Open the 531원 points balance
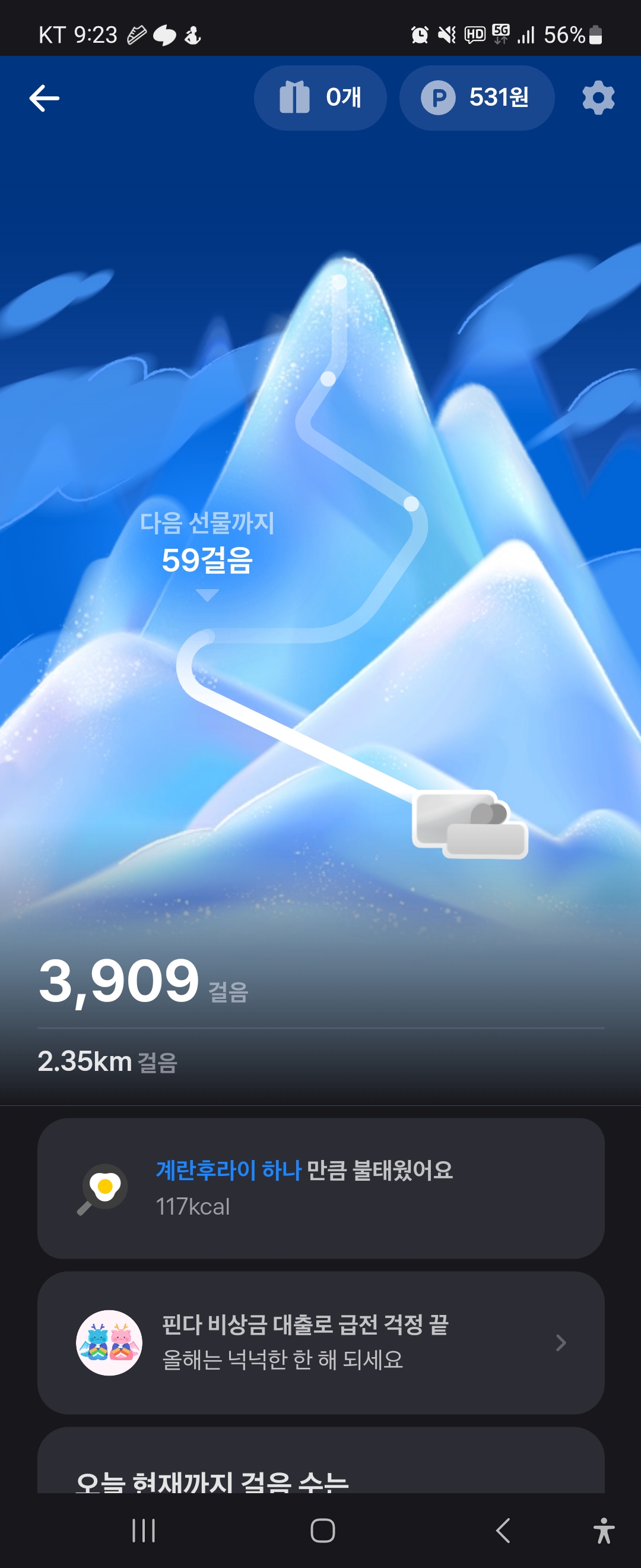 [x=476, y=98]
